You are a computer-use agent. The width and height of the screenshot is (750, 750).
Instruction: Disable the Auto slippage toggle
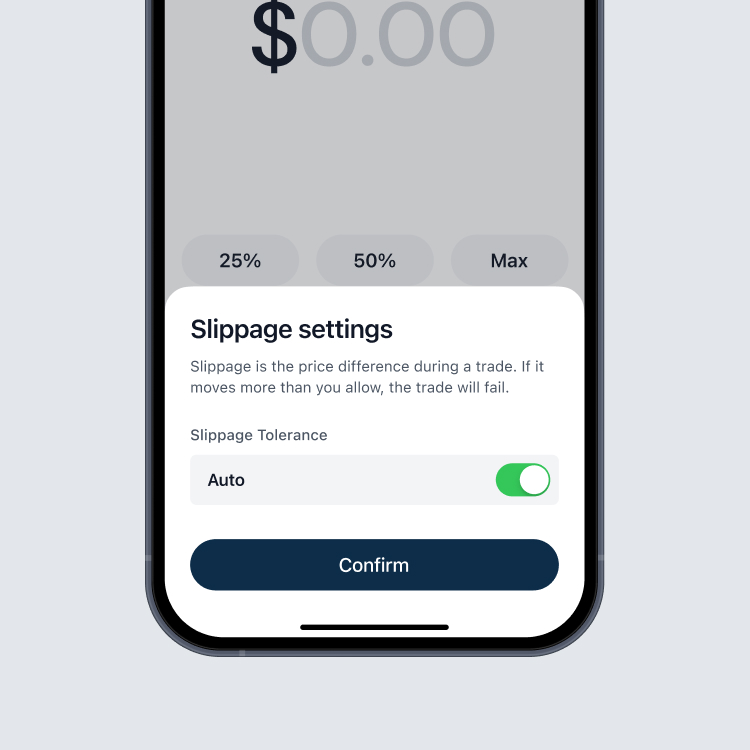pyautogui.click(x=523, y=480)
